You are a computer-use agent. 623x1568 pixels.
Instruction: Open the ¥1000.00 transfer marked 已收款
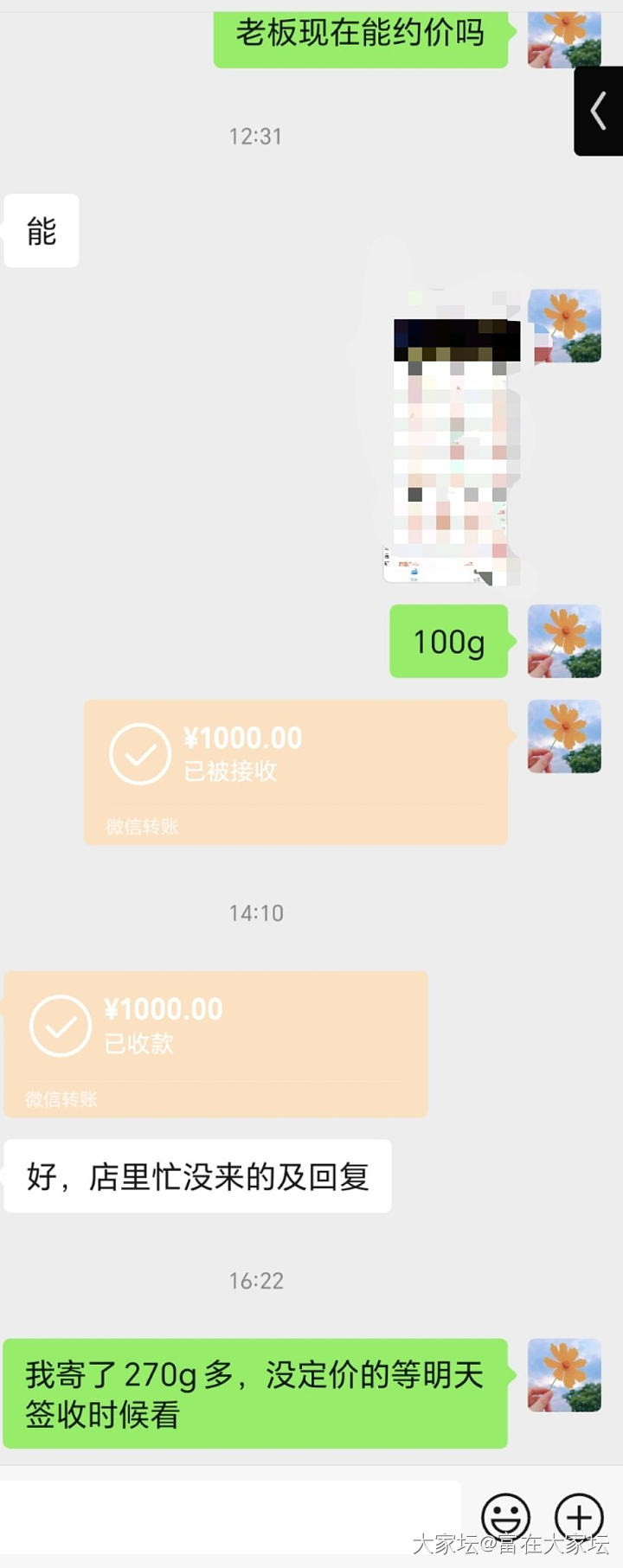tap(215, 1043)
